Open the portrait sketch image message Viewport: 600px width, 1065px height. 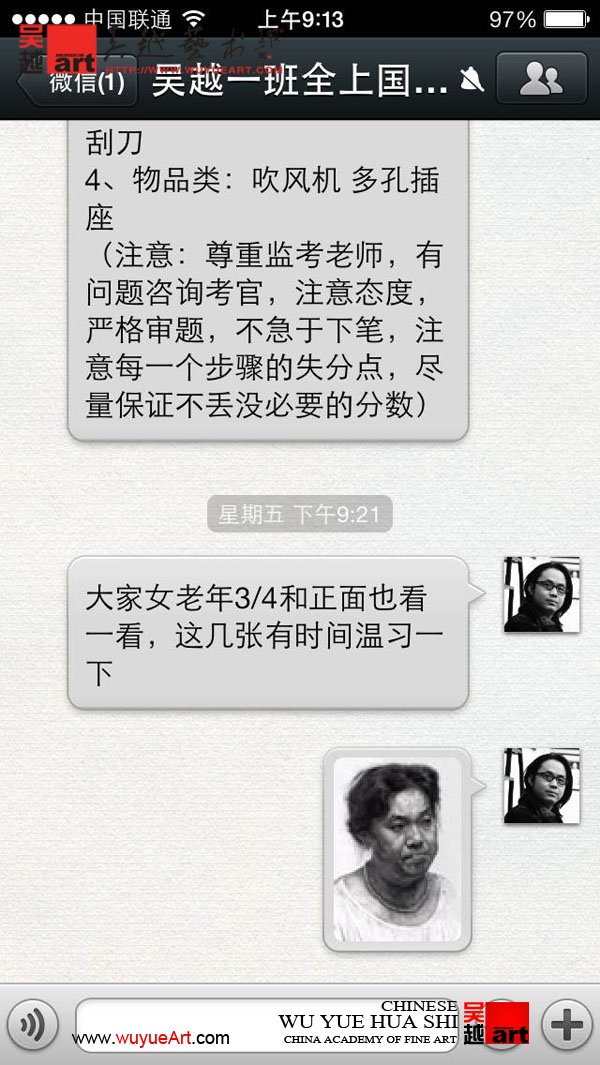tap(397, 849)
